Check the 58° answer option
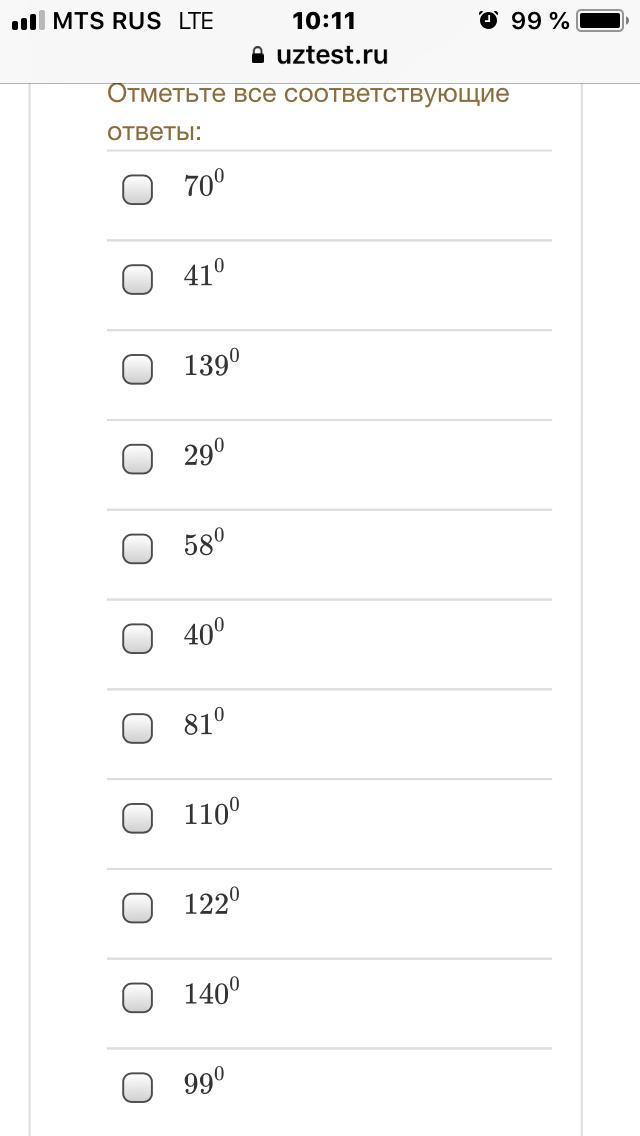This screenshot has height=1136, width=640. (137, 549)
